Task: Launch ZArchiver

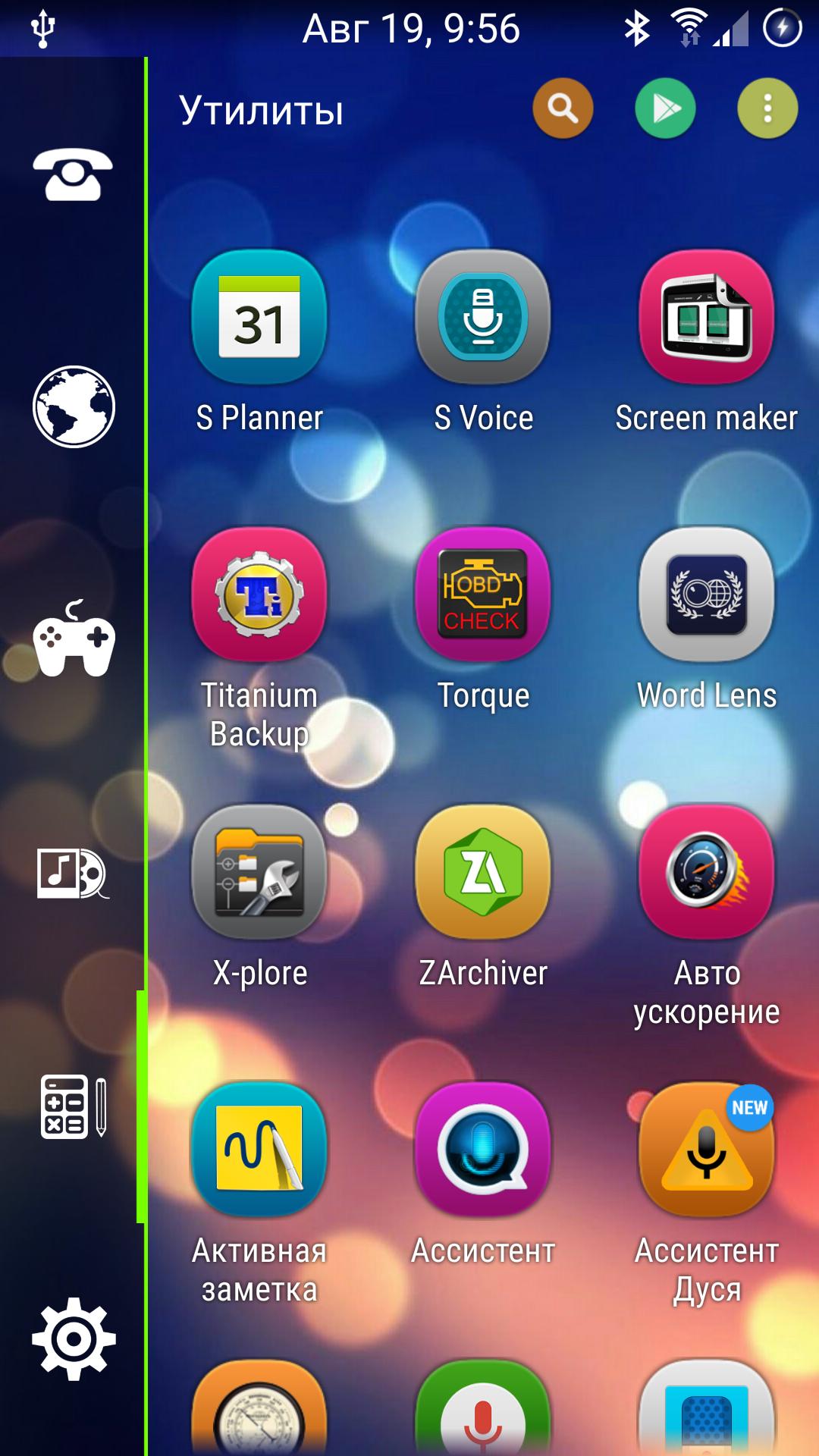Action: pos(483,872)
